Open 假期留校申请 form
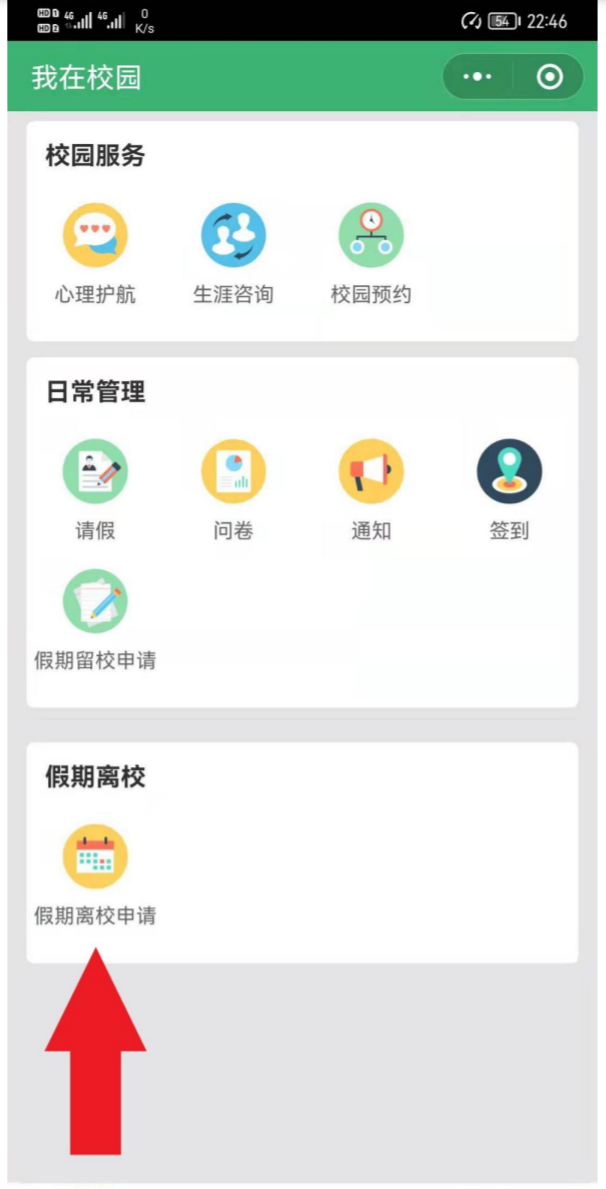606x1189 pixels. (x=95, y=602)
